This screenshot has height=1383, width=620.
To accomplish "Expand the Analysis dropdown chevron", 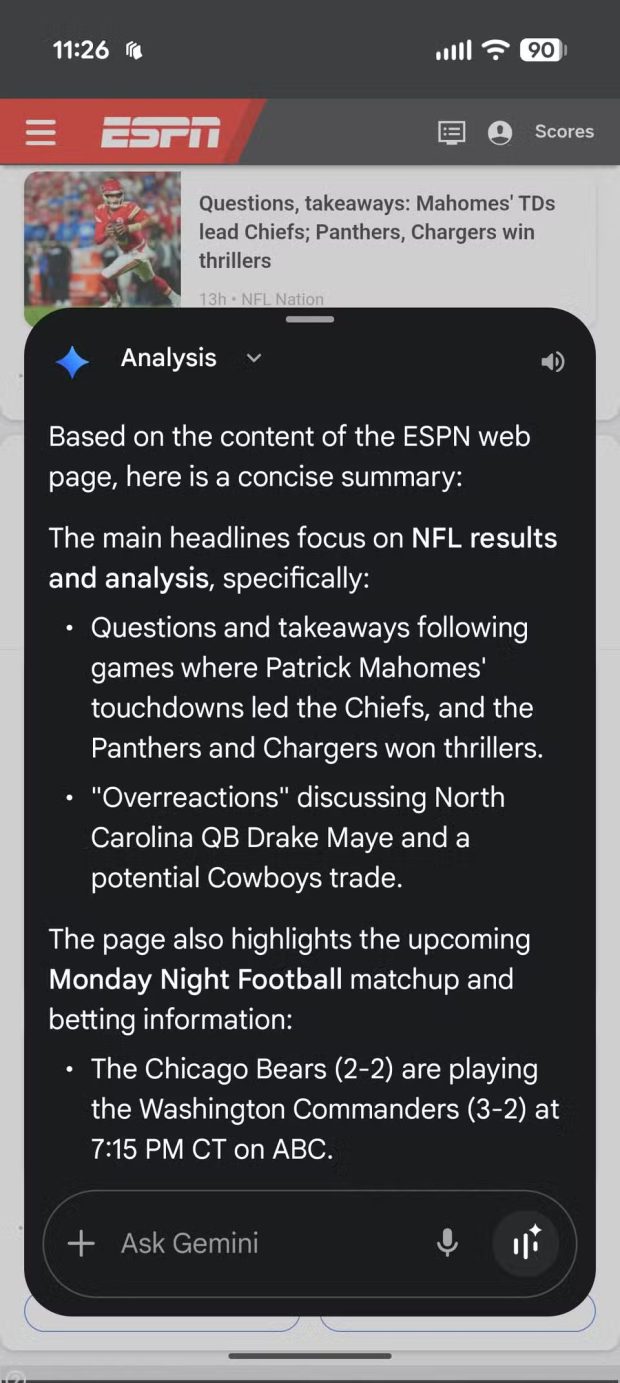I will point(254,358).
